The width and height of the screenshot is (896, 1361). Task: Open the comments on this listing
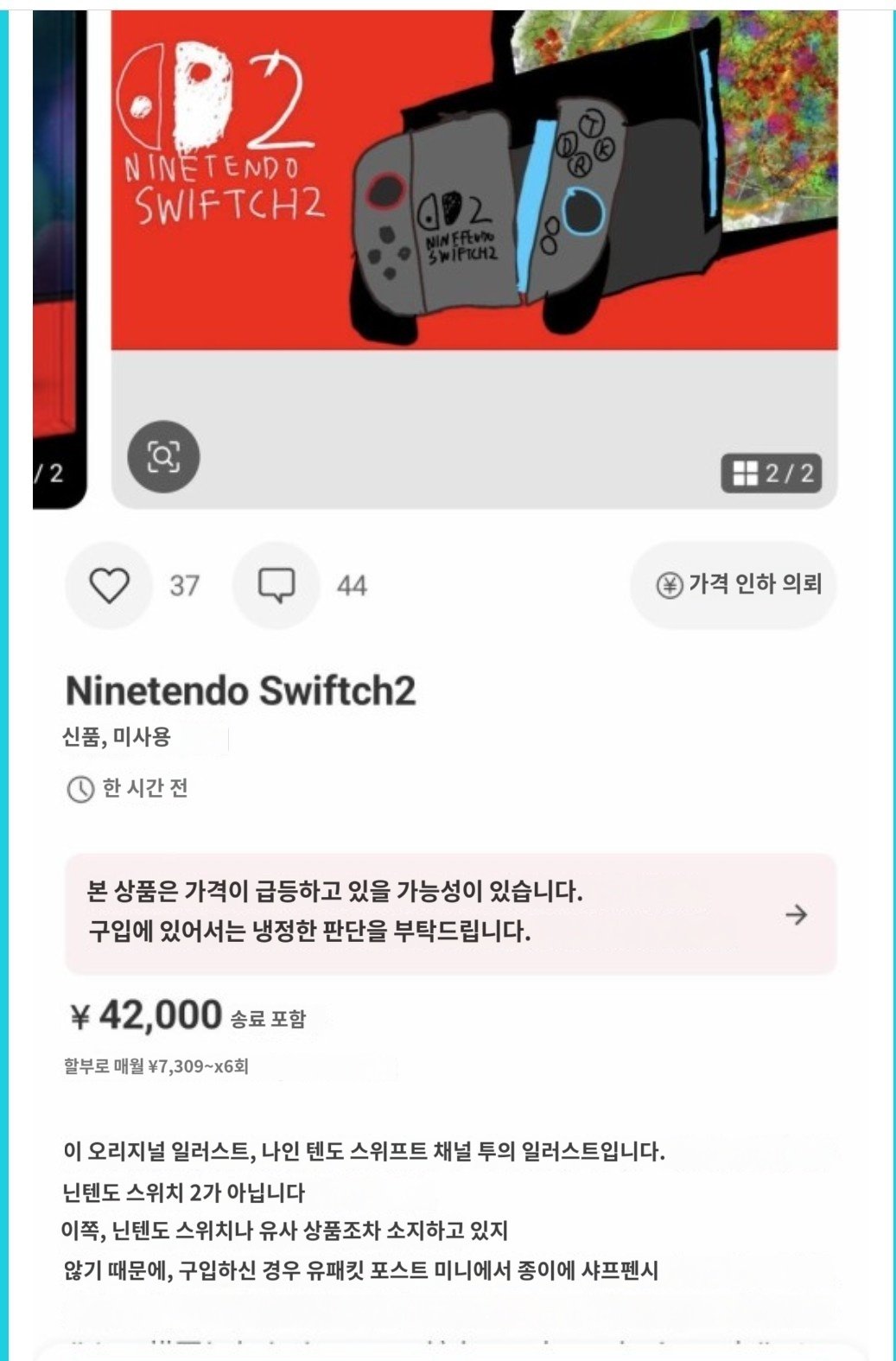coord(276,585)
